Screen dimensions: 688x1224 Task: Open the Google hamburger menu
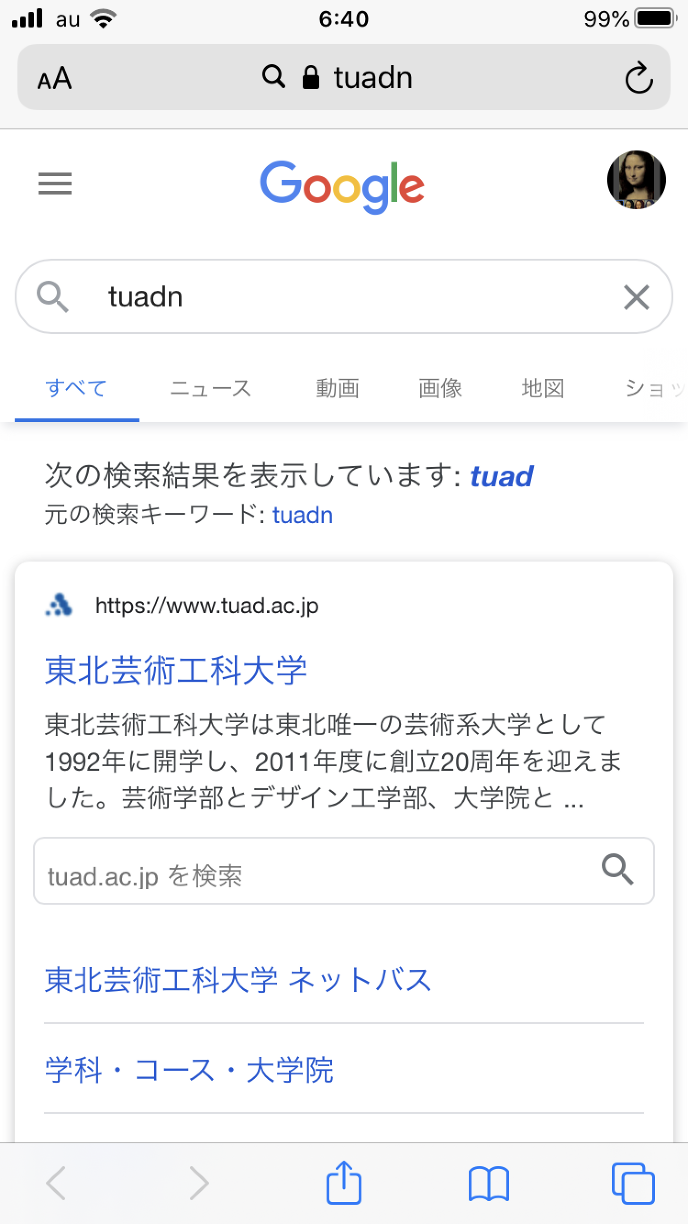(55, 184)
